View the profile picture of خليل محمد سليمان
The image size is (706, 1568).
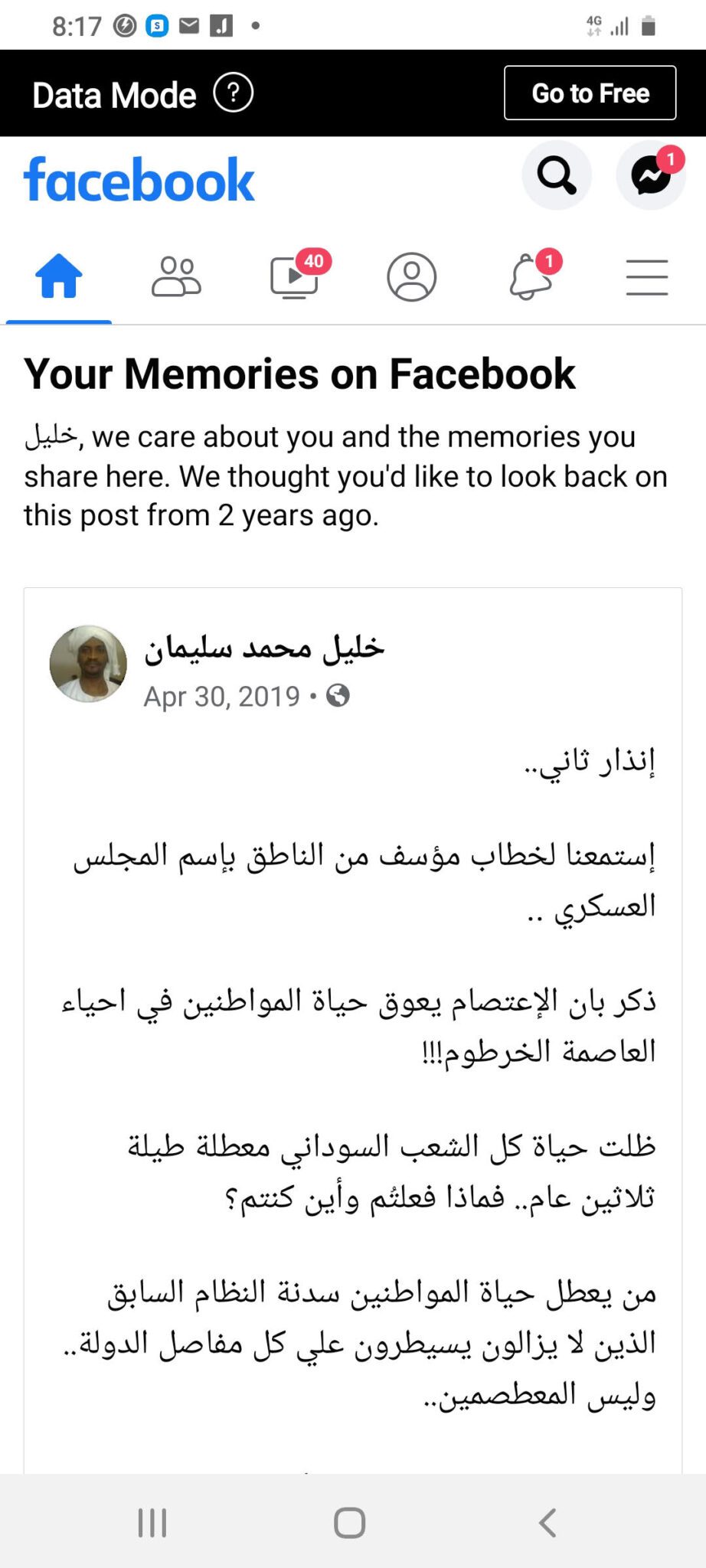point(88,664)
